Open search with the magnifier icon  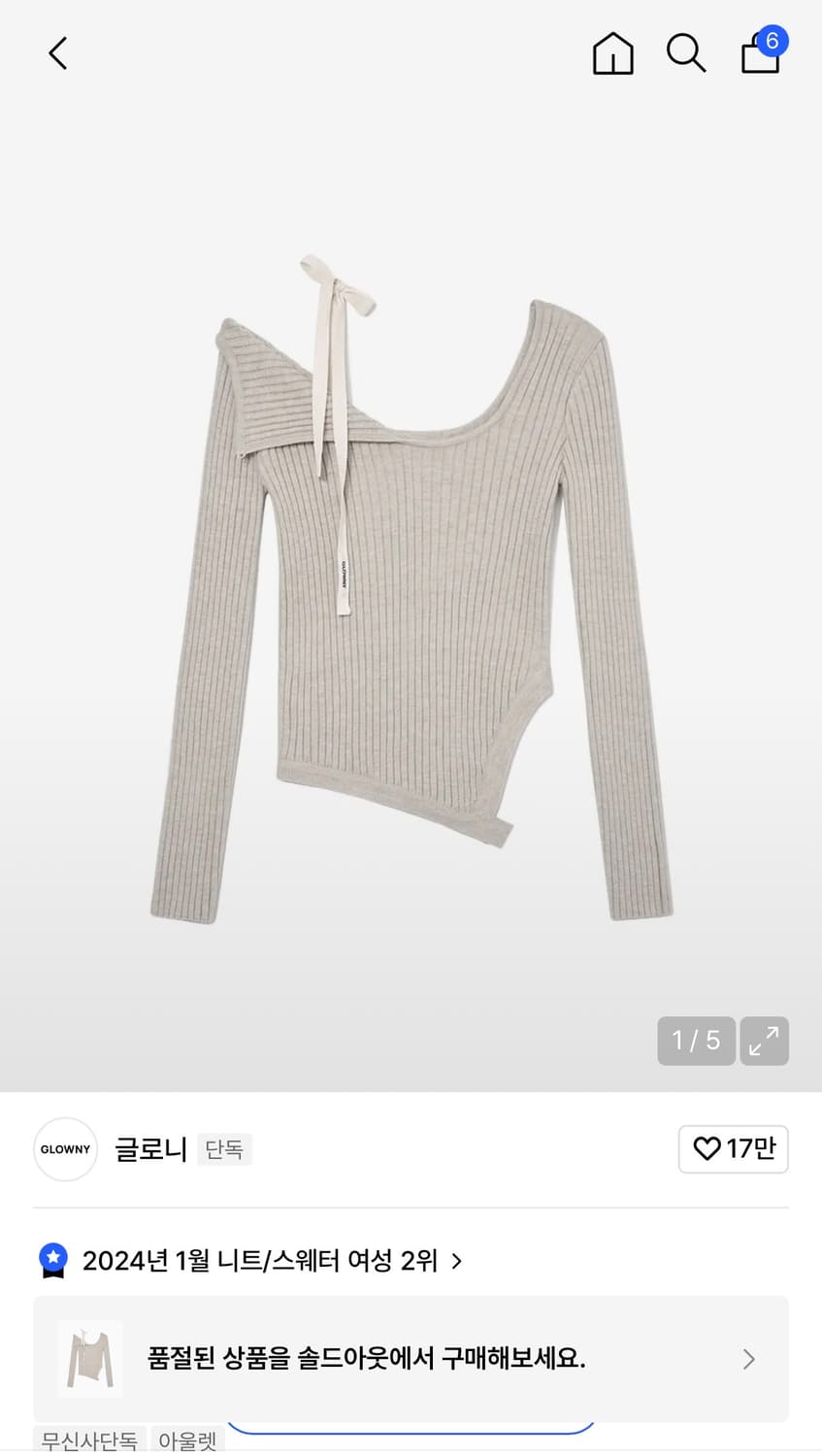686,53
